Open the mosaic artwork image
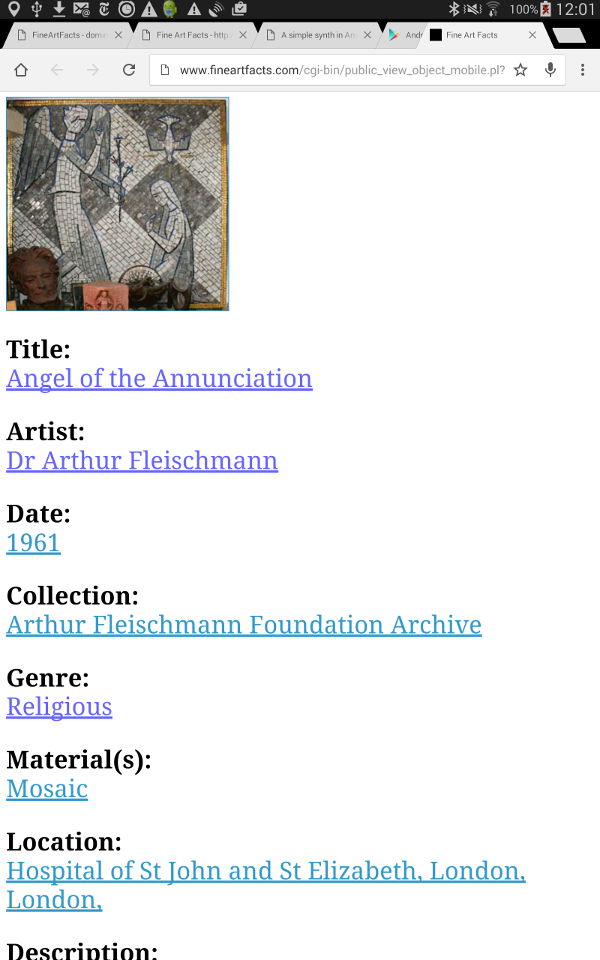This screenshot has height=960, width=600. (117, 204)
